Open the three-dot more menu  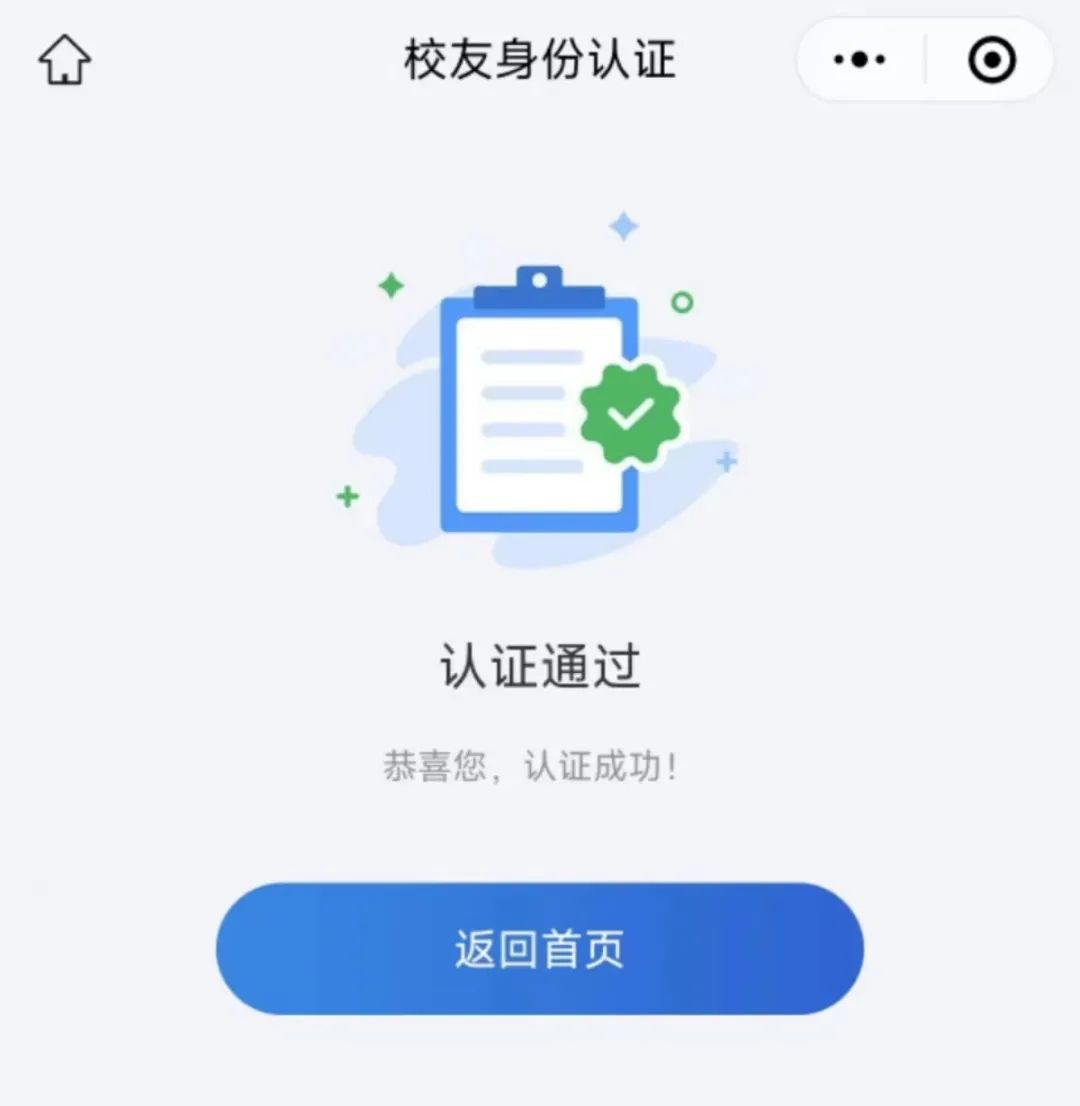click(859, 60)
